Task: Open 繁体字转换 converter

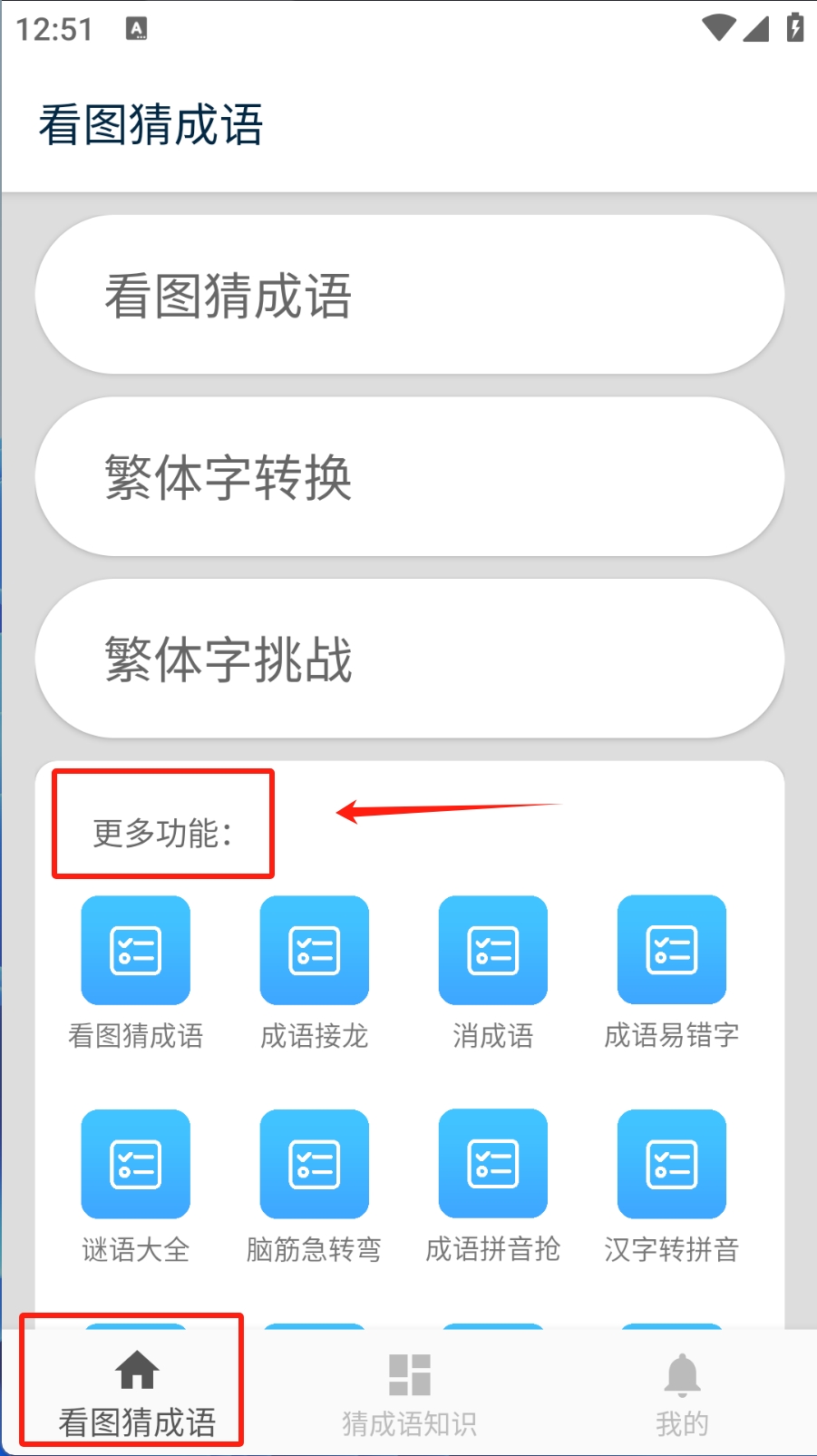Action: (x=409, y=476)
